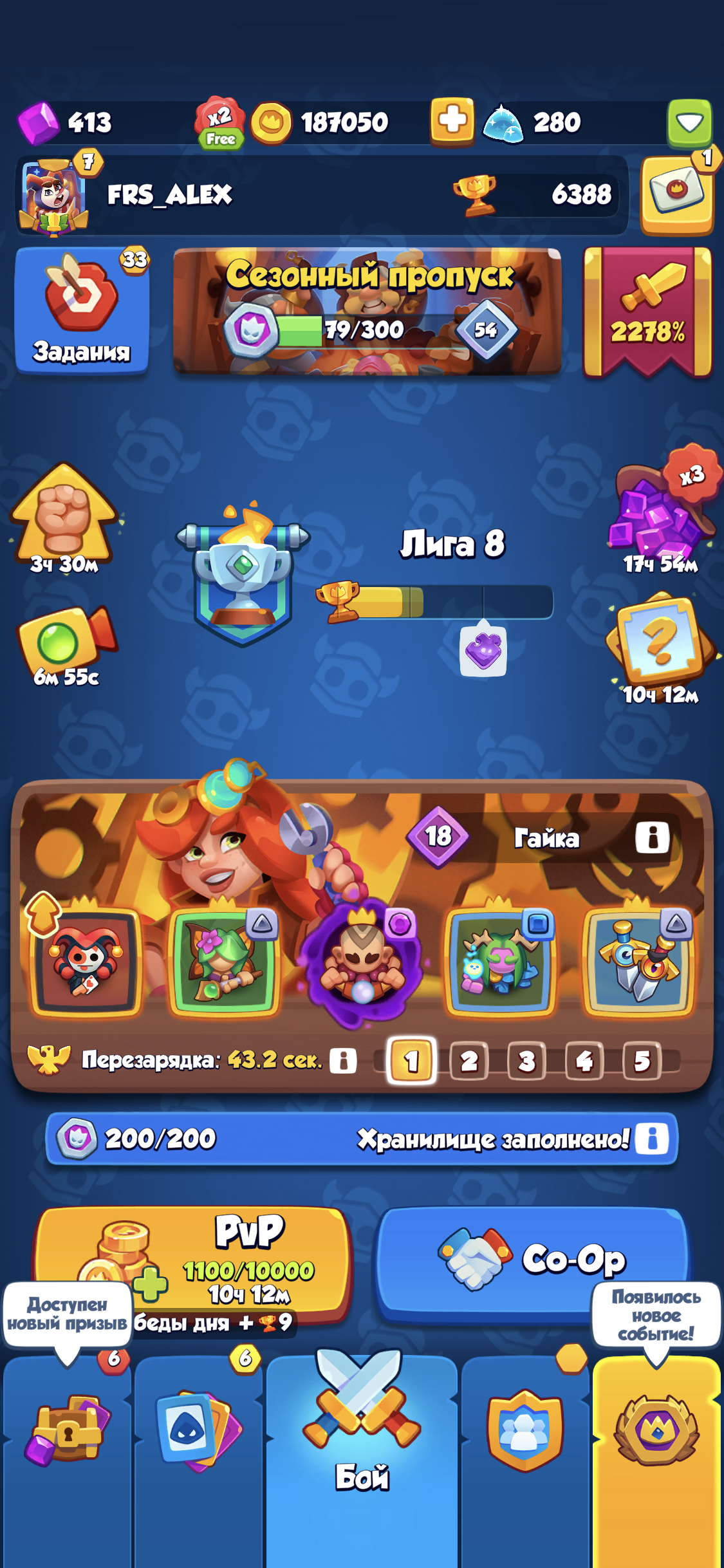Tap the gold plus to buy coins
Screen dimensions: 724x1568
[452, 120]
